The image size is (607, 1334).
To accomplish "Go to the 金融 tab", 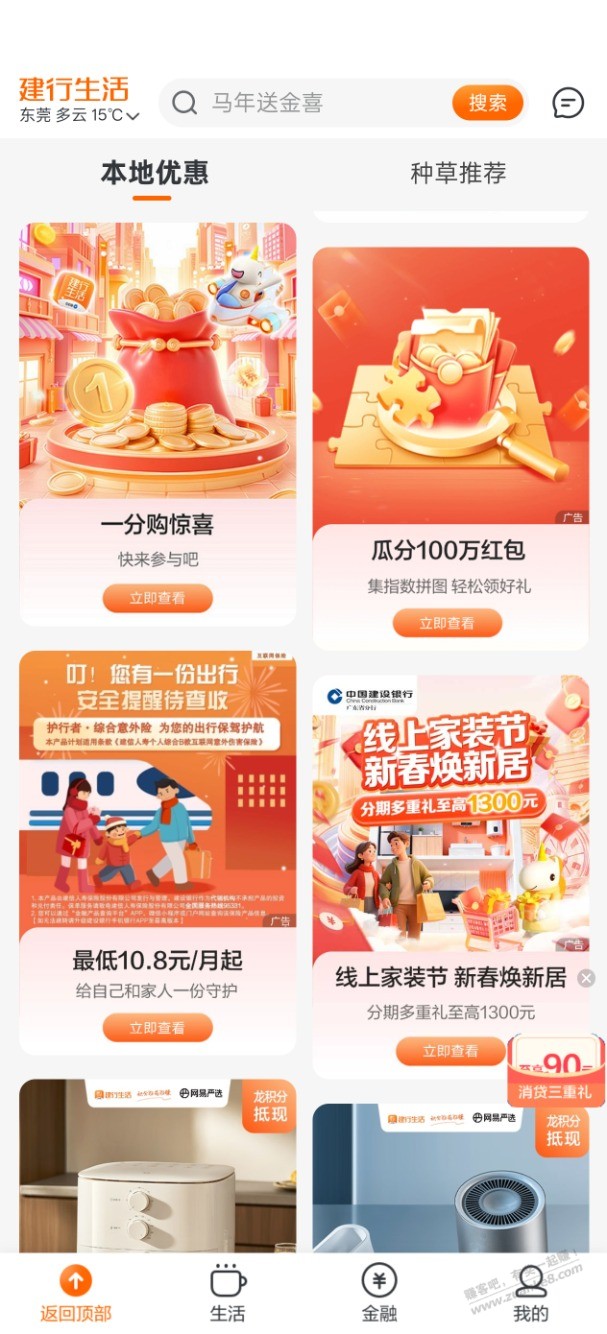I will (379, 1292).
